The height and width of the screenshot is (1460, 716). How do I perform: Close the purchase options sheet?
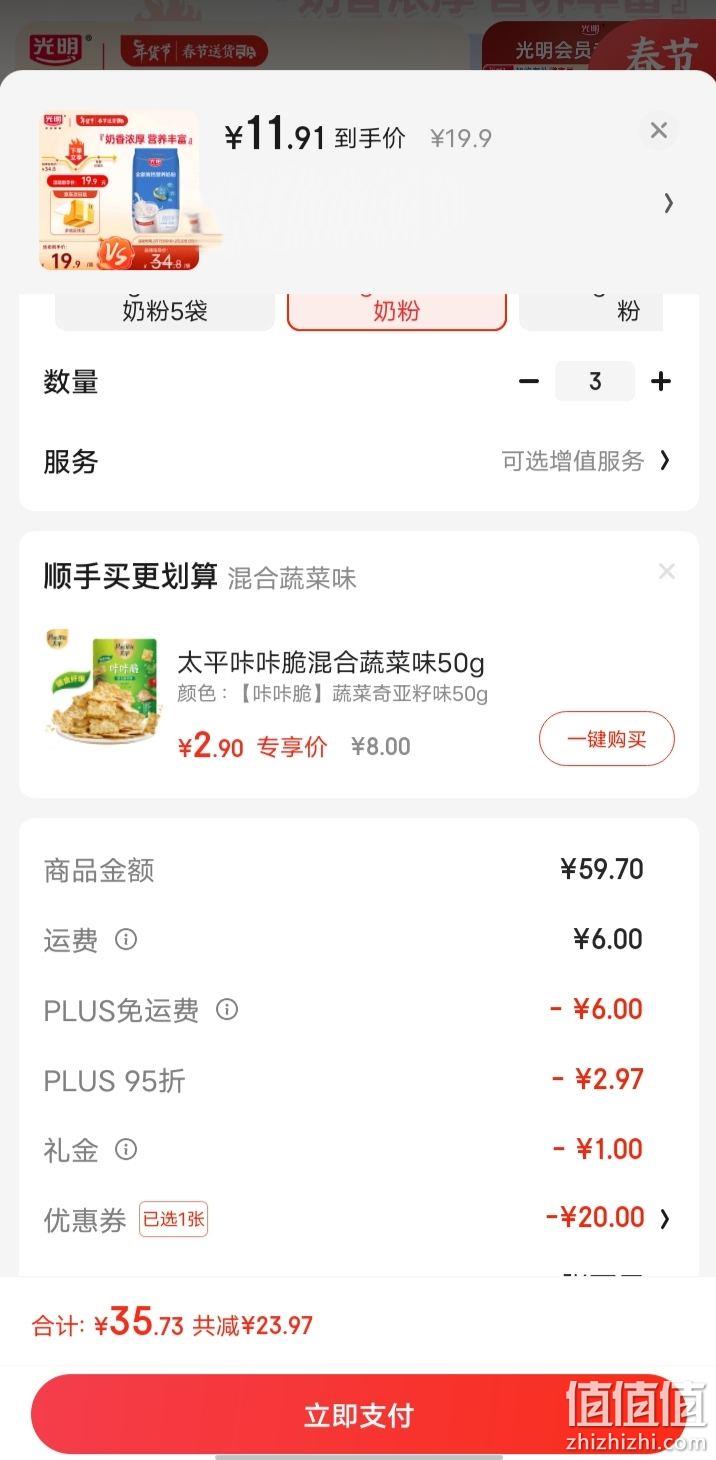[x=658, y=131]
